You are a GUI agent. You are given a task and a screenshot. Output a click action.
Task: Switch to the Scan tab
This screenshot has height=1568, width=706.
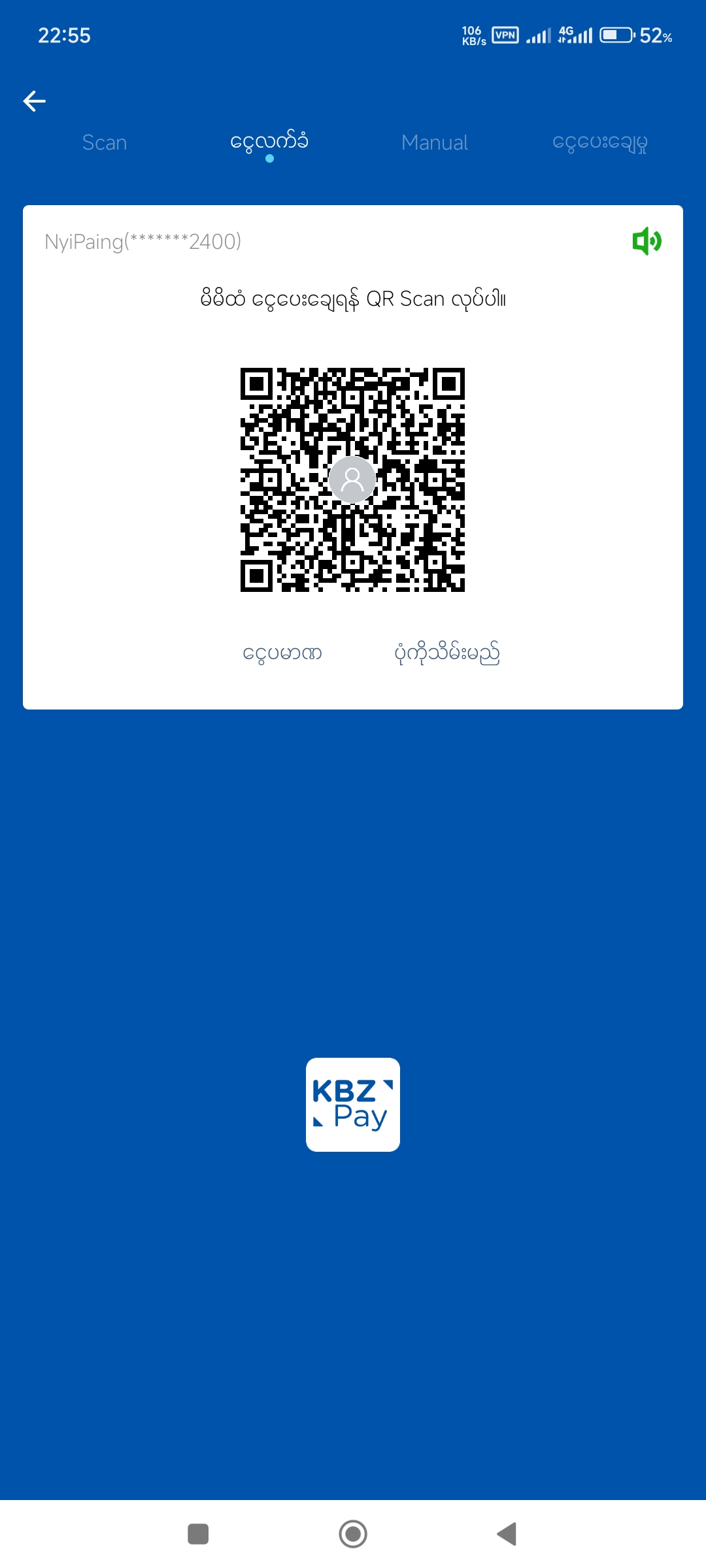pos(105,142)
